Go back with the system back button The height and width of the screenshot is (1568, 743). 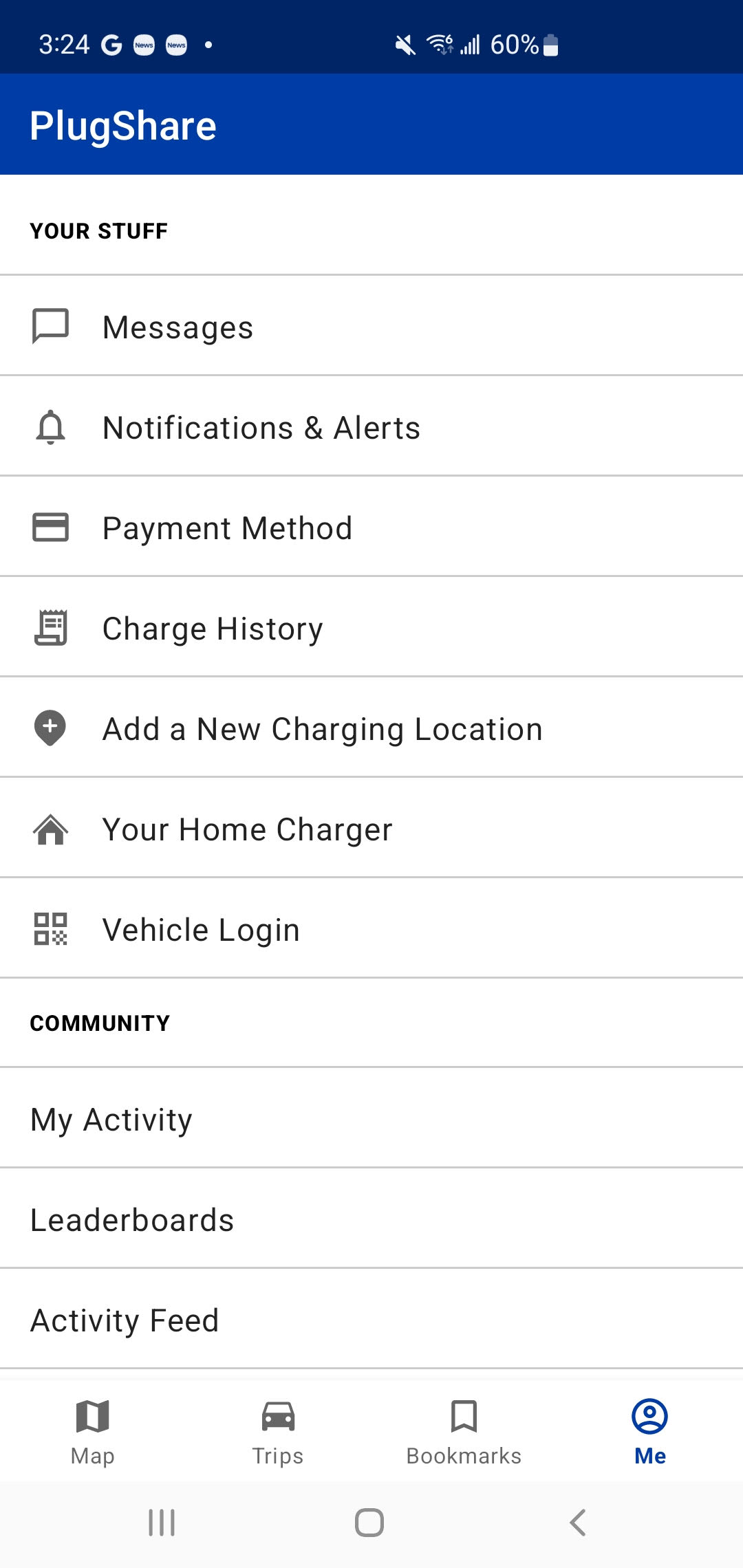[x=578, y=1522]
